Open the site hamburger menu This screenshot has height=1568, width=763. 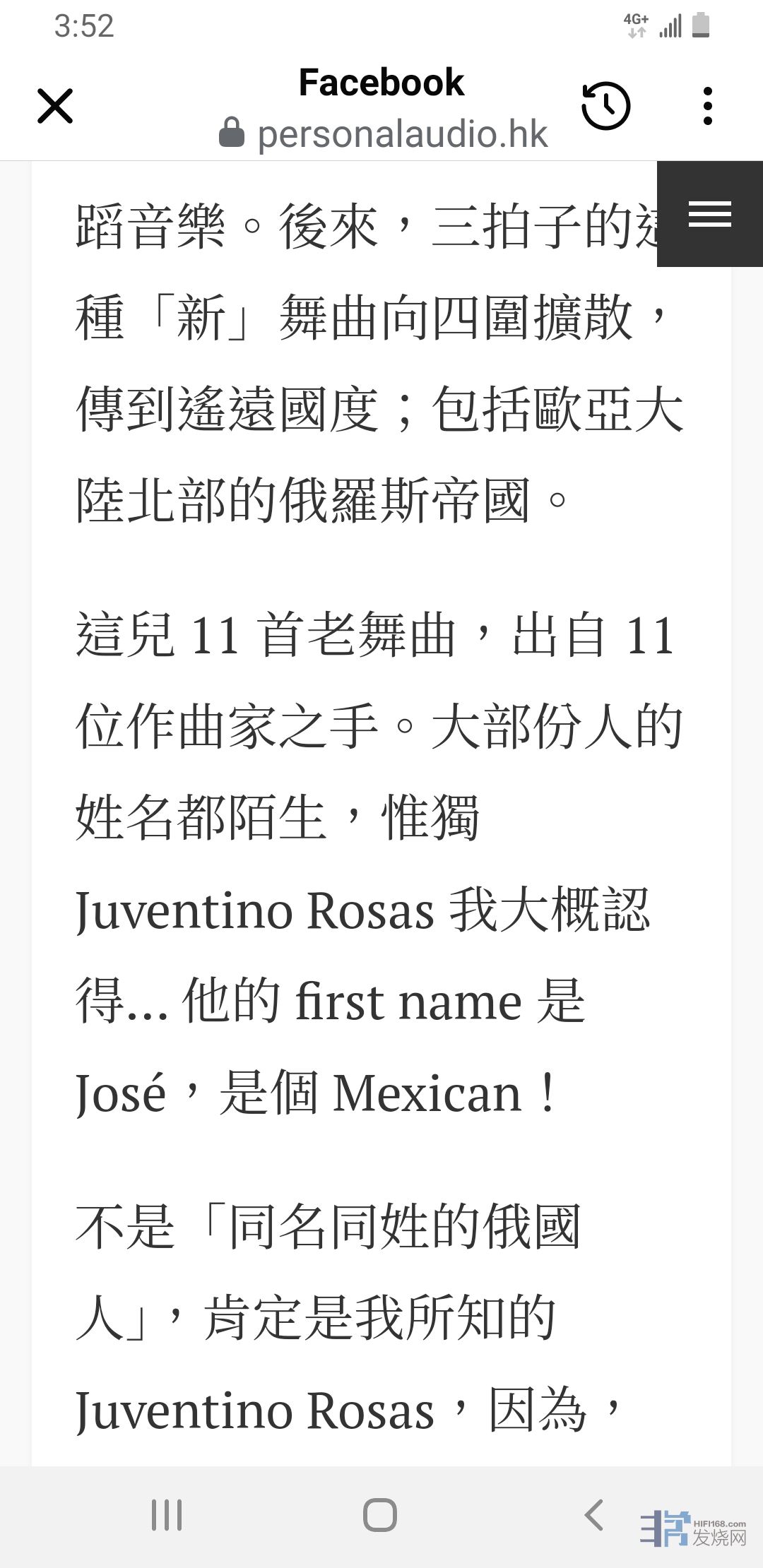pos(709,213)
